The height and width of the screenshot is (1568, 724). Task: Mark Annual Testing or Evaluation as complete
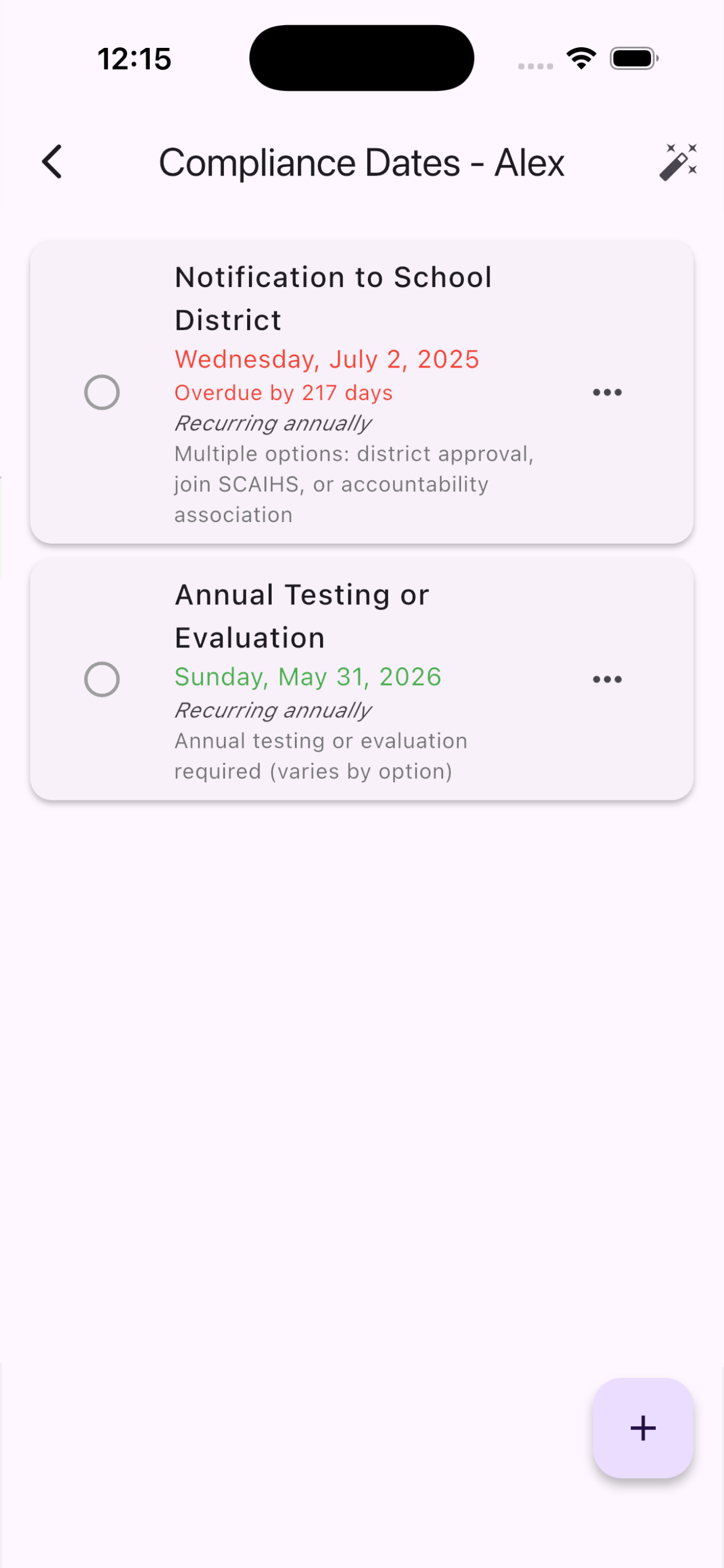101,677
